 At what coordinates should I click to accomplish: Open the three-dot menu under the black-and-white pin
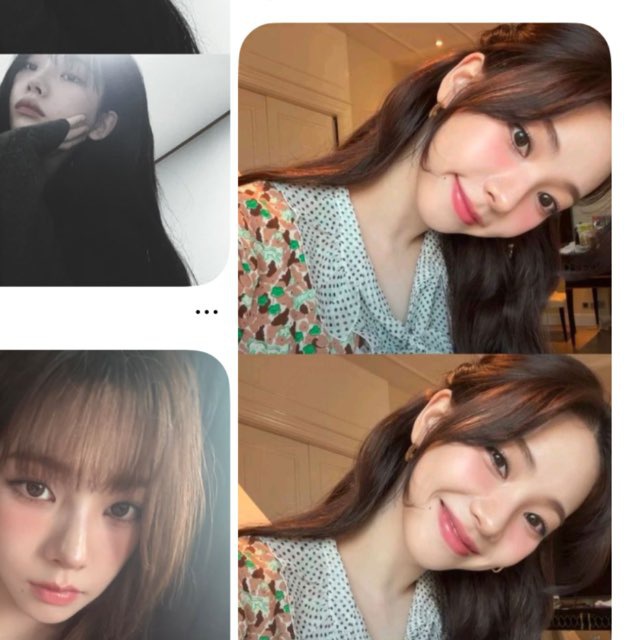tap(206, 312)
